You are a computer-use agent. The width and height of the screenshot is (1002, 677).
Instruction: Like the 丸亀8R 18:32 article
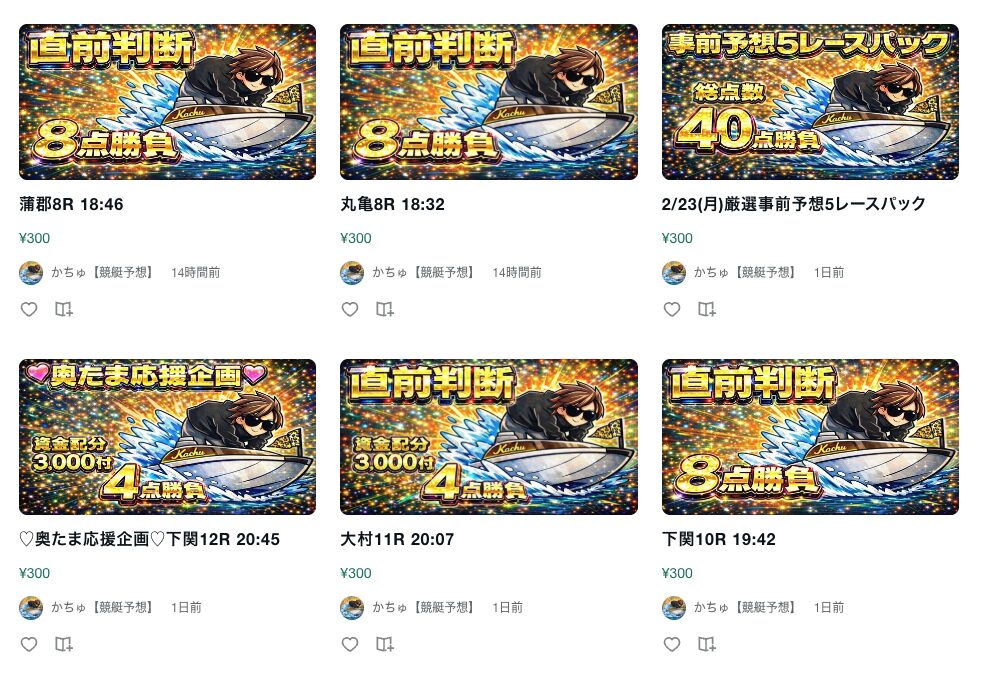pyautogui.click(x=350, y=310)
